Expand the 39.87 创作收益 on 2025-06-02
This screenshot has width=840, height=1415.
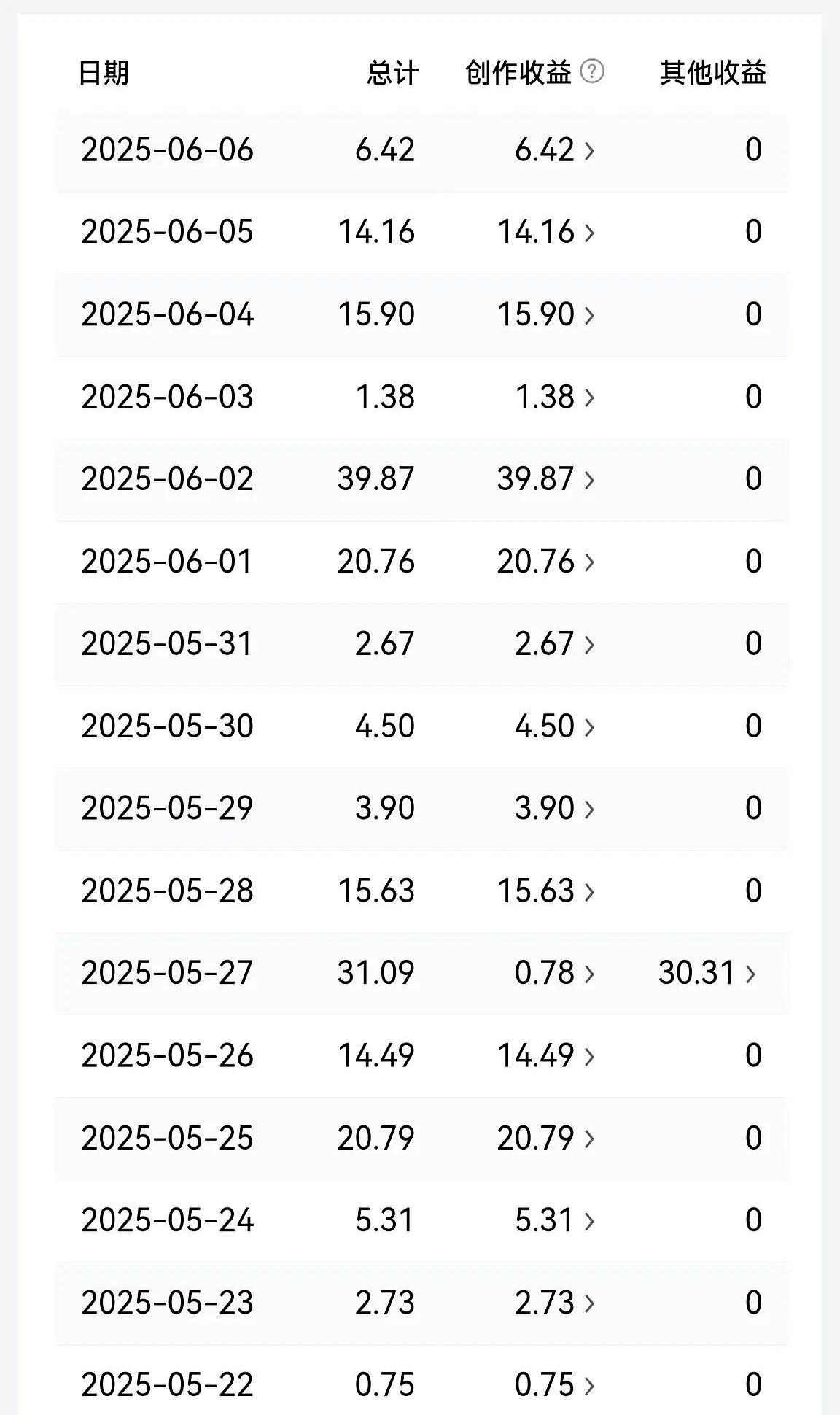[546, 479]
